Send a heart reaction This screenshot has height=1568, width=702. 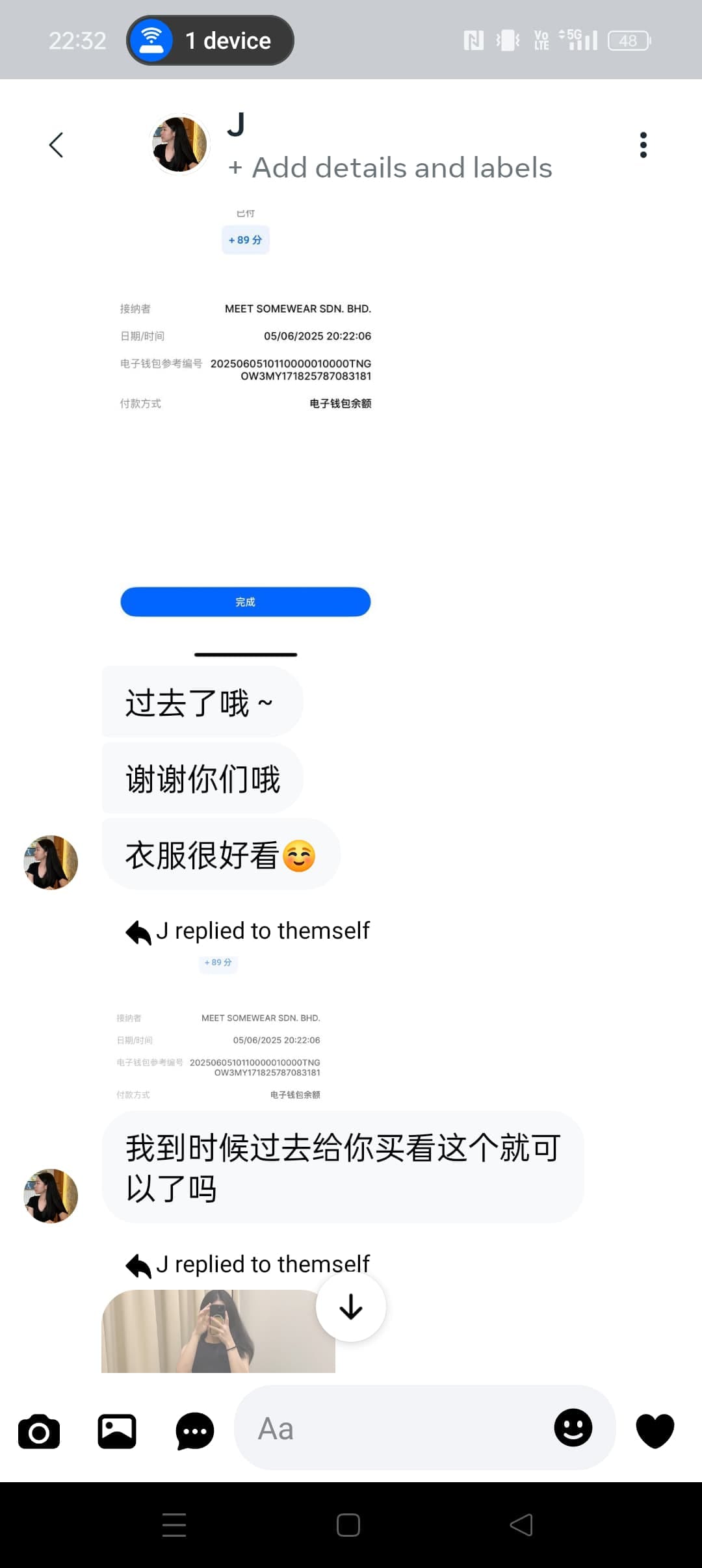click(x=655, y=1430)
